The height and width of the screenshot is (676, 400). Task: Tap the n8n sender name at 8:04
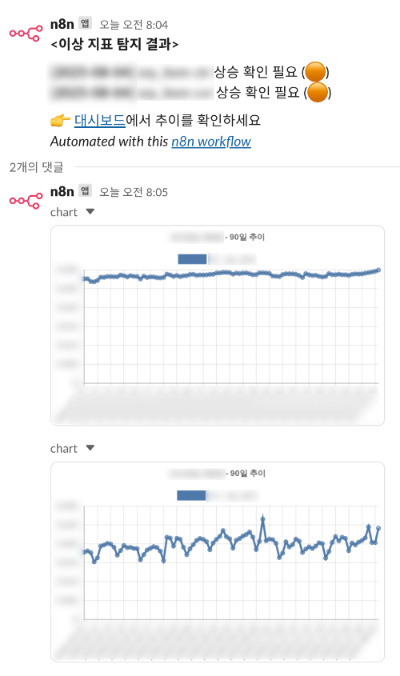62,24
